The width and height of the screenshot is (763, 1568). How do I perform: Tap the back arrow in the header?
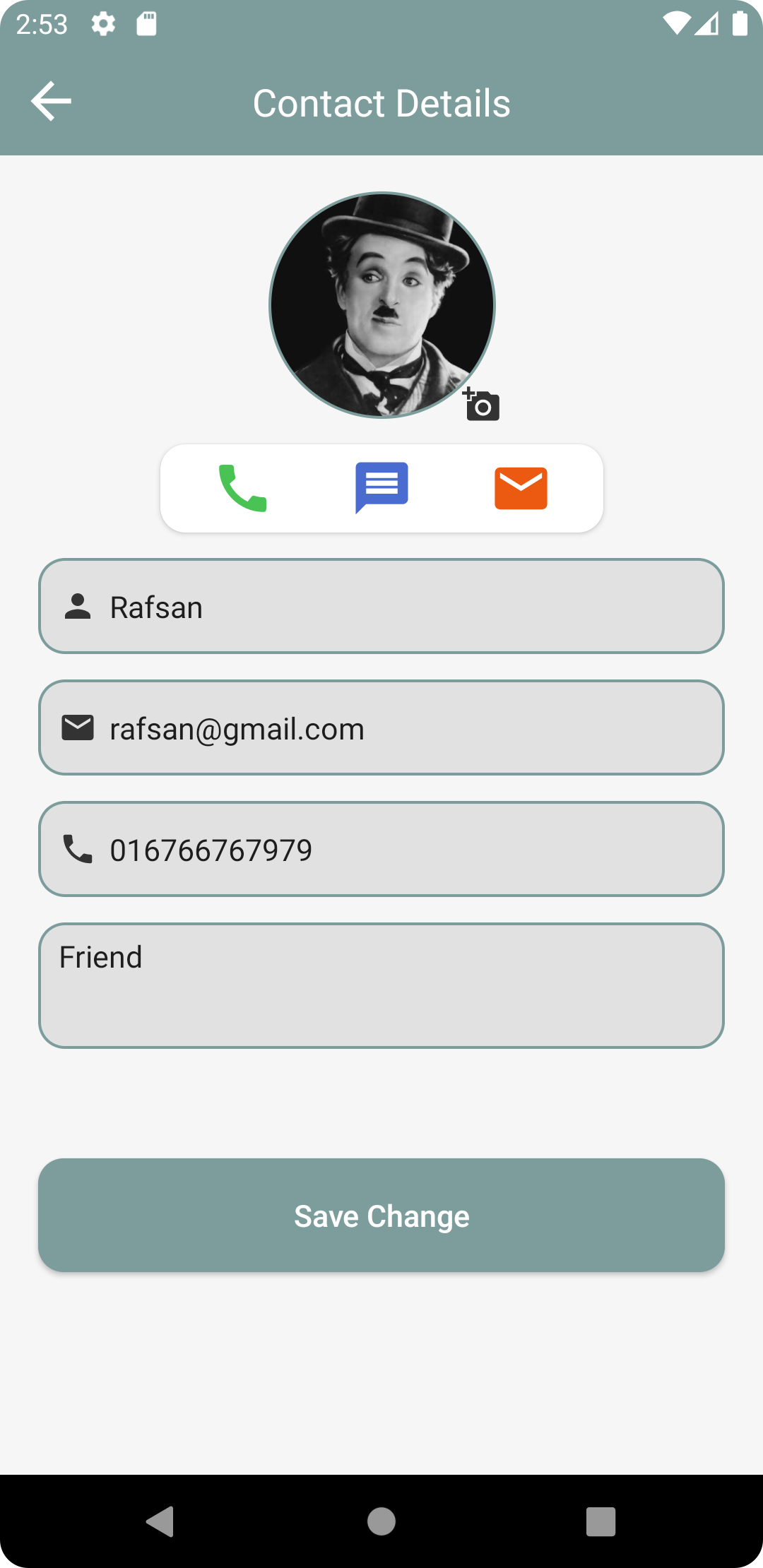click(52, 100)
